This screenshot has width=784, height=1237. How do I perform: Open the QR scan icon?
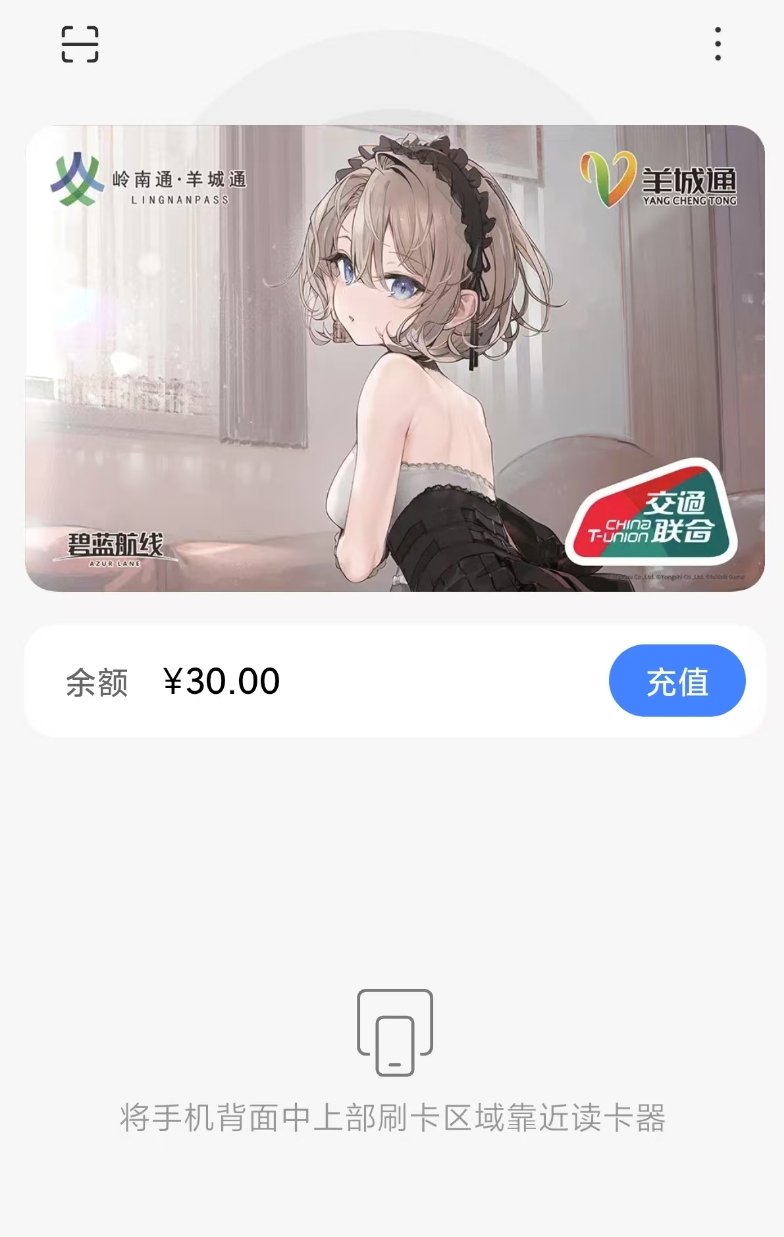click(80, 44)
